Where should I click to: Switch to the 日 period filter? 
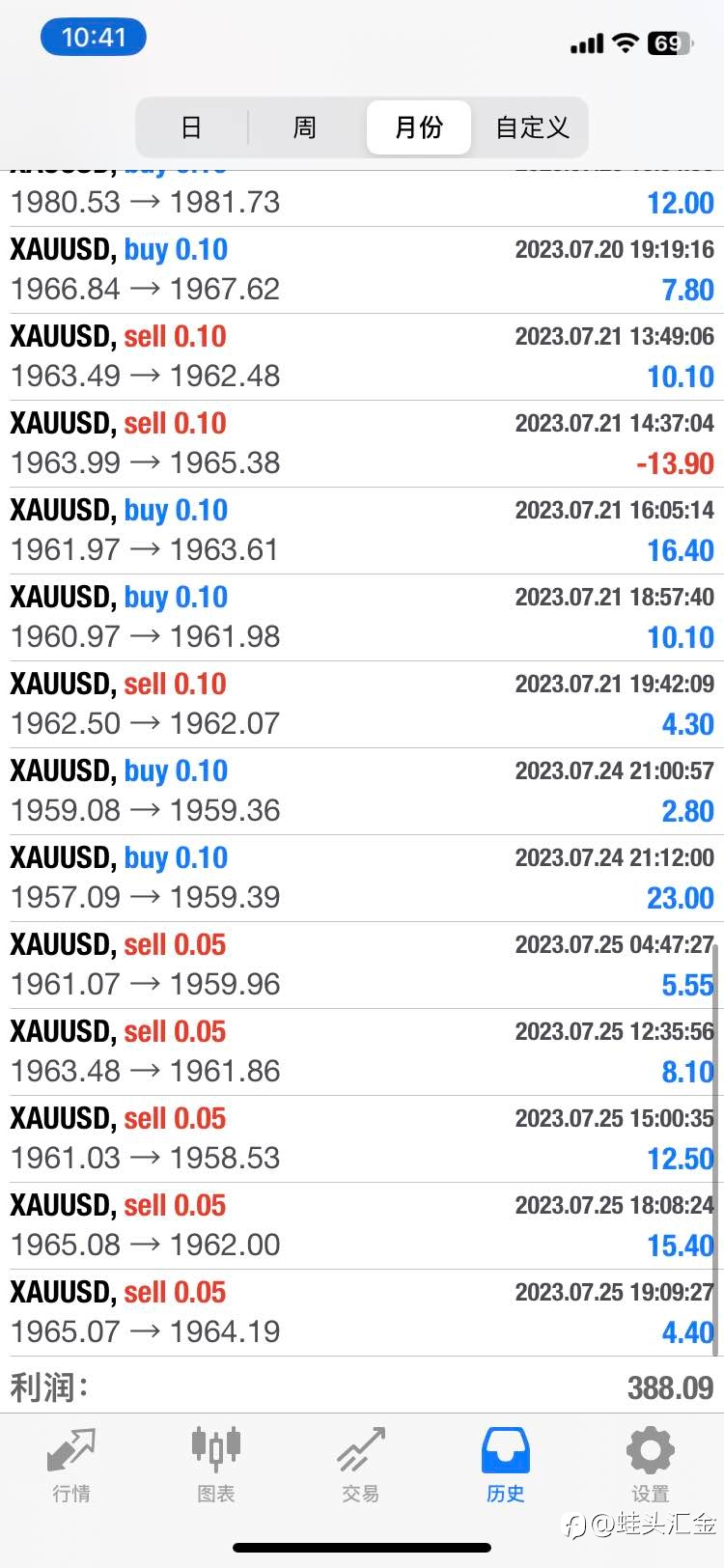[x=192, y=127]
